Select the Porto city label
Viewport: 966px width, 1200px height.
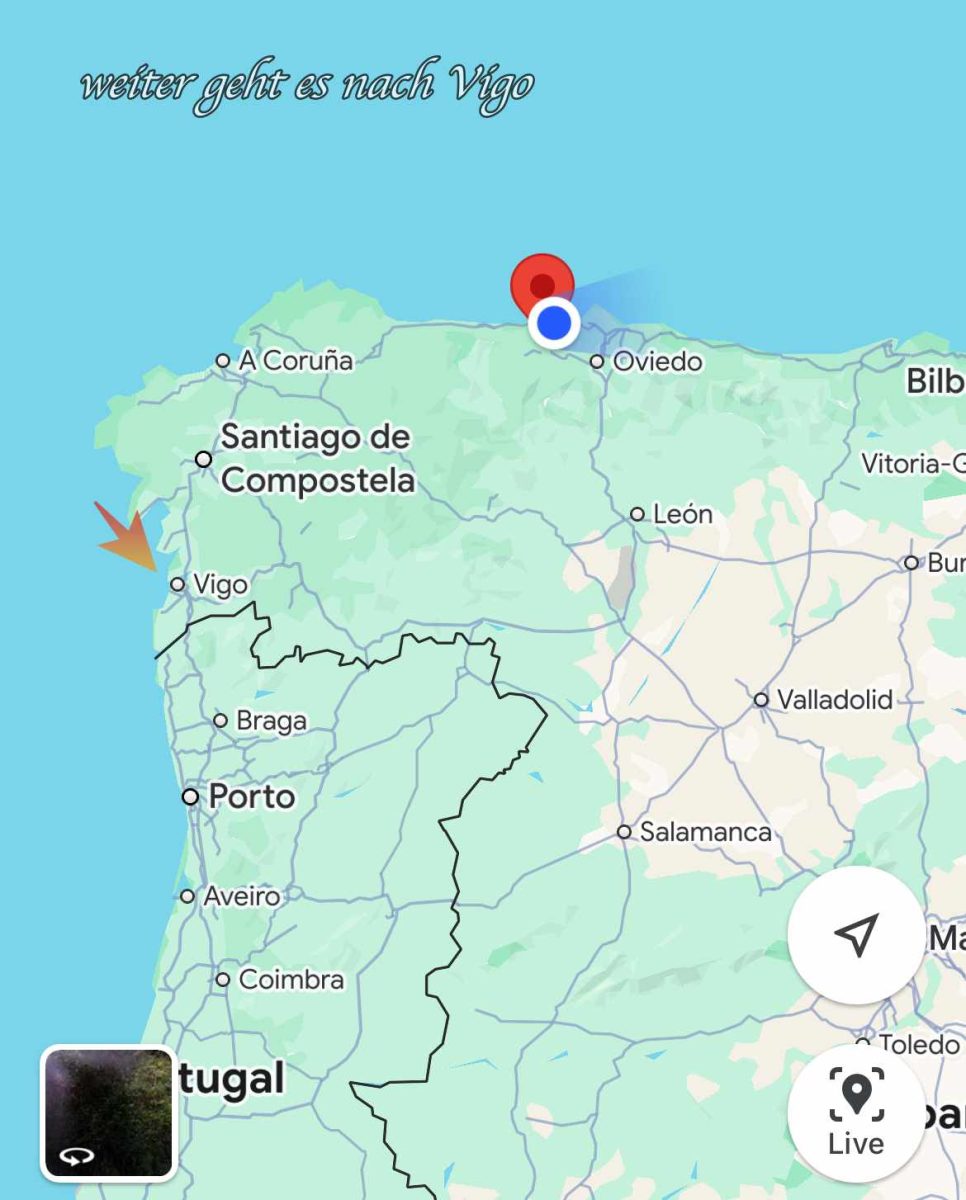point(251,797)
